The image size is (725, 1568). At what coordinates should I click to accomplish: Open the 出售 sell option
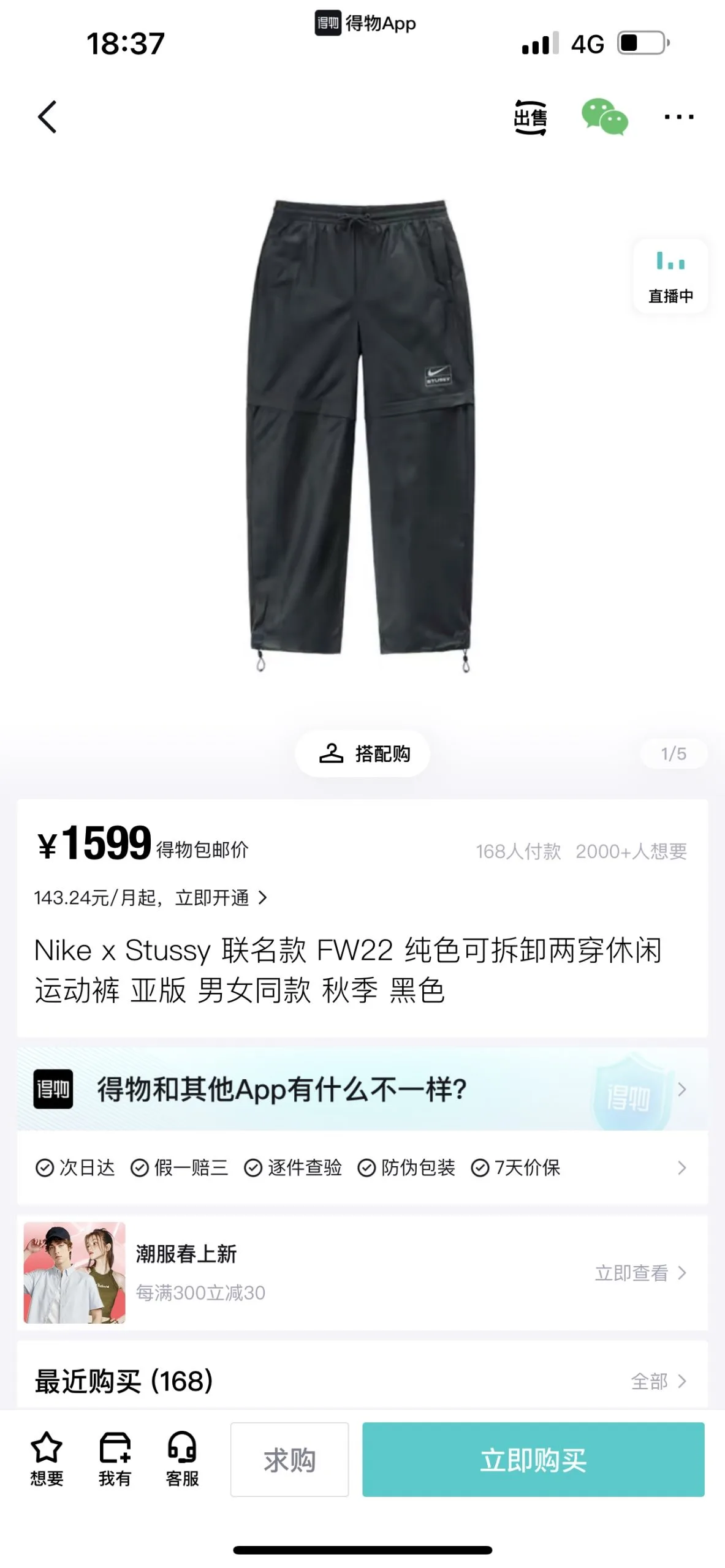(x=530, y=117)
